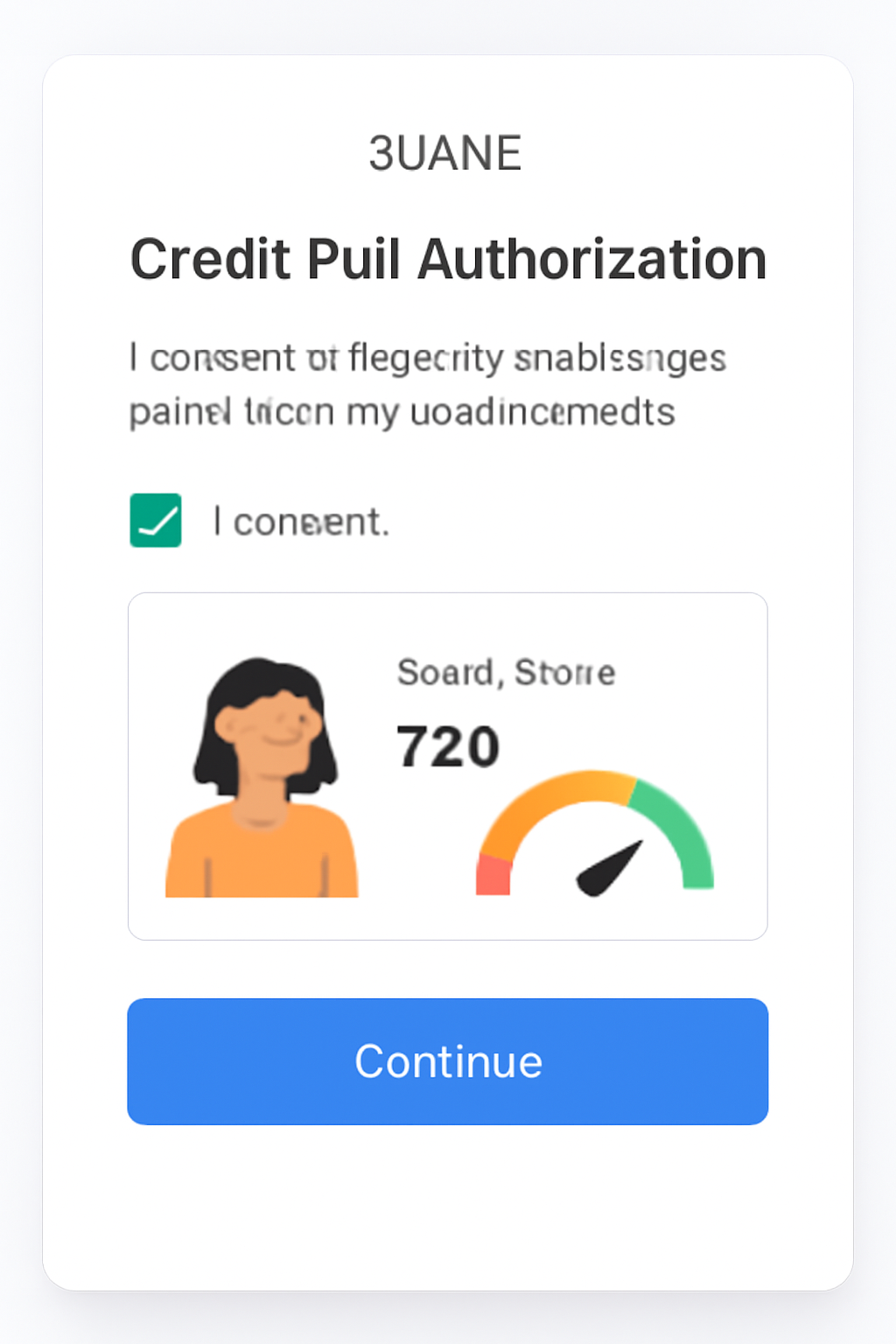Click the Credit Puil Authorization heading

pyautogui.click(x=448, y=259)
